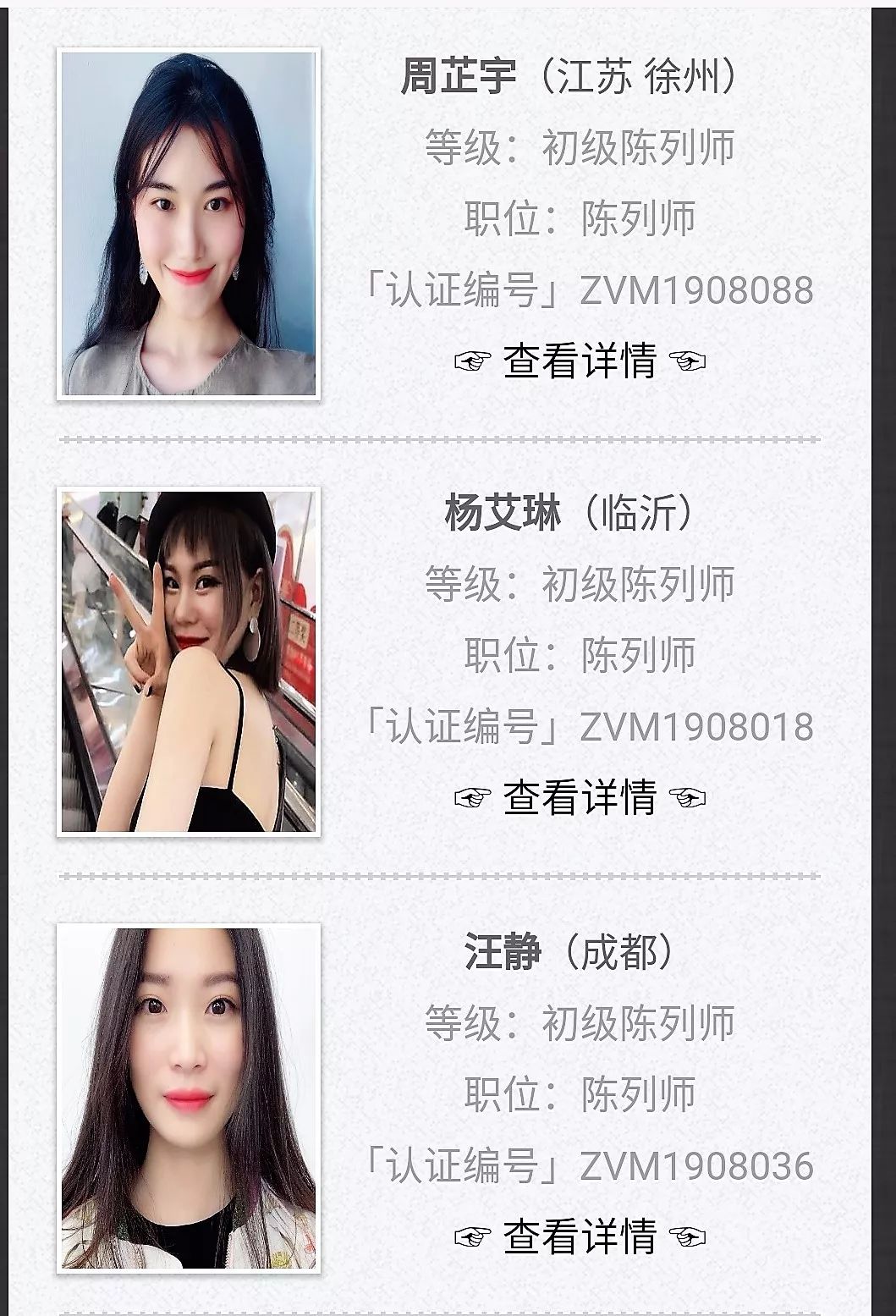View details link for 杨艾琳
896x1316 pixels.
(x=580, y=798)
